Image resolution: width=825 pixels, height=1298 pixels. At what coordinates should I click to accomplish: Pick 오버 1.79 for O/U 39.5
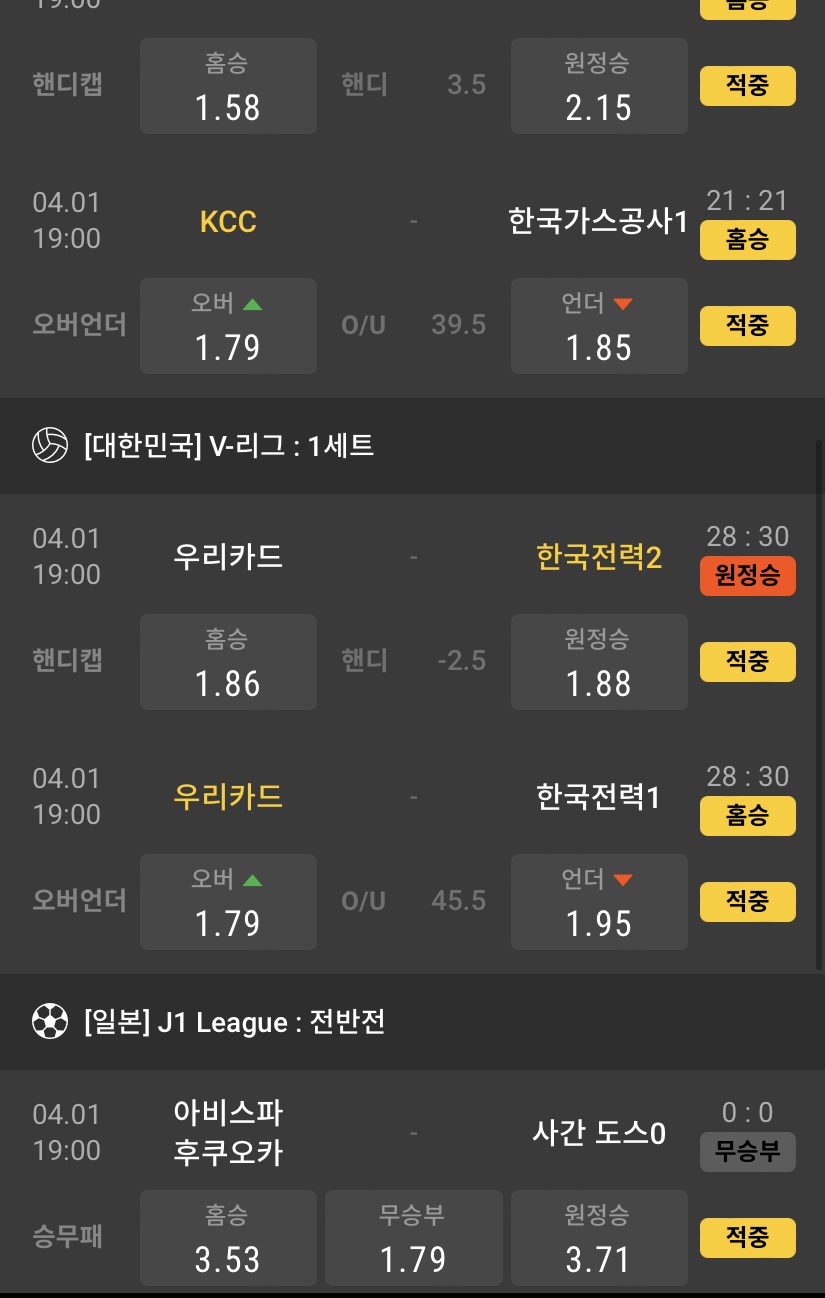coord(228,327)
